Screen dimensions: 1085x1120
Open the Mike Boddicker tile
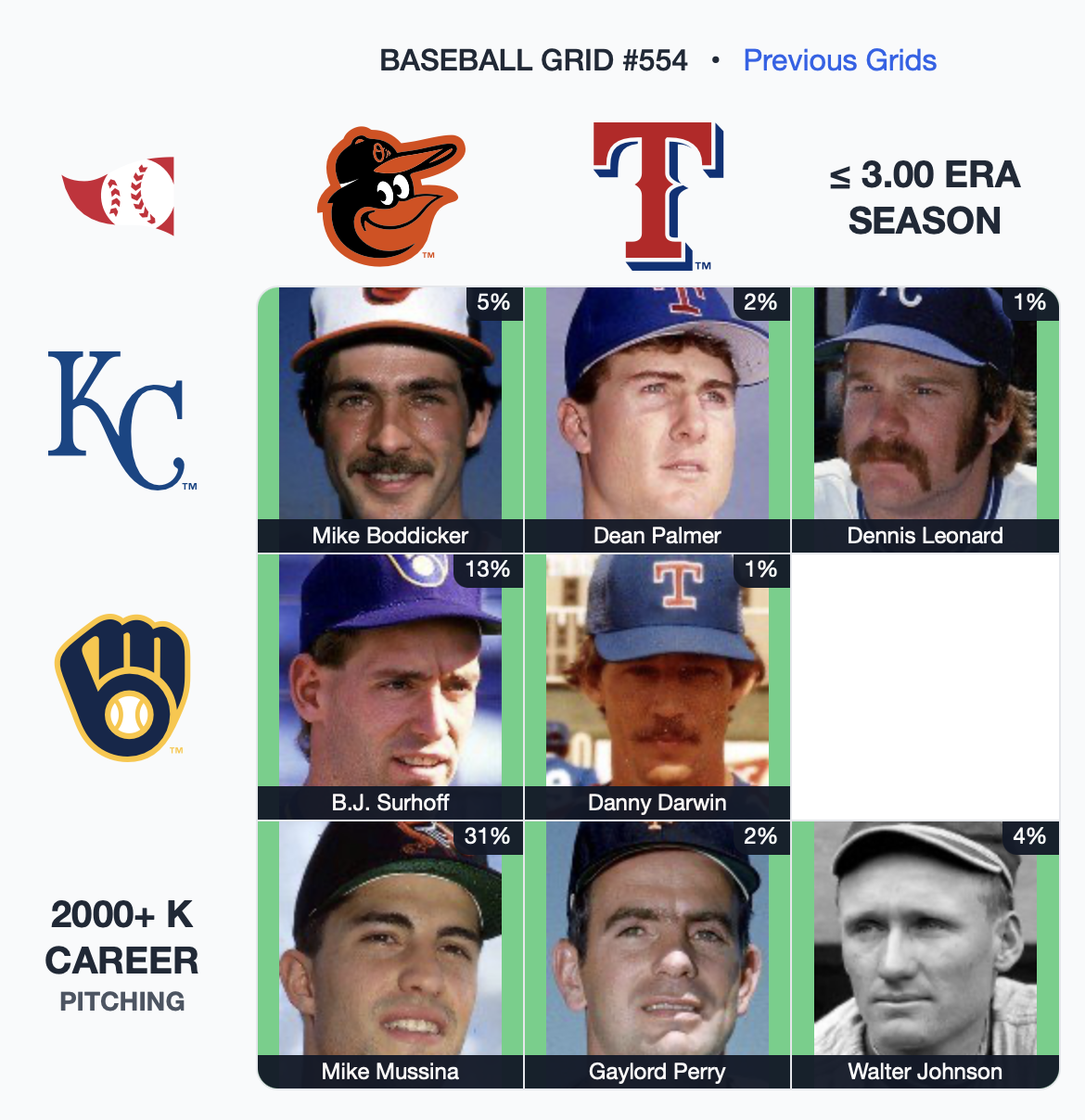point(390,419)
